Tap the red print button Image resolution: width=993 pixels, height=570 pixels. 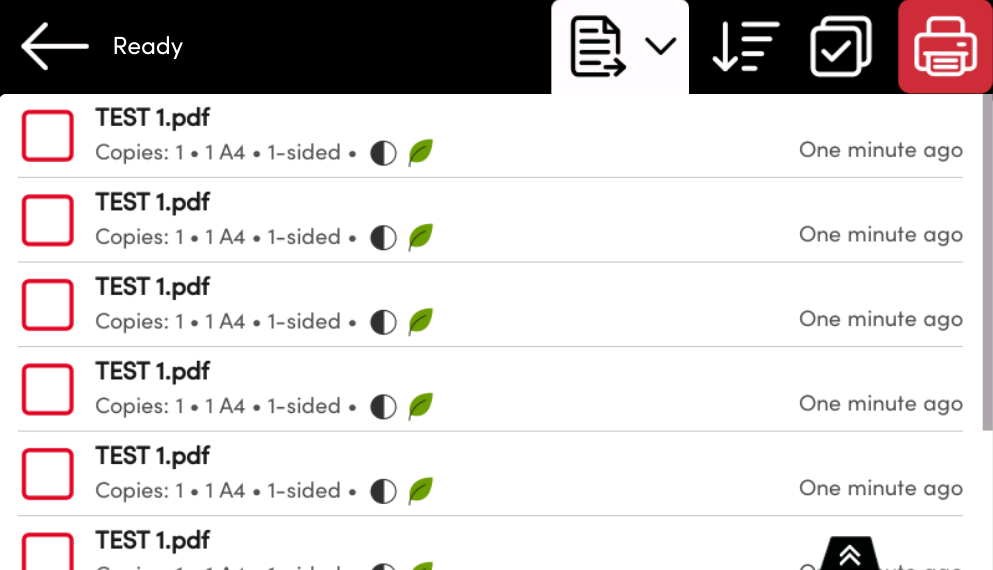(x=945, y=47)
